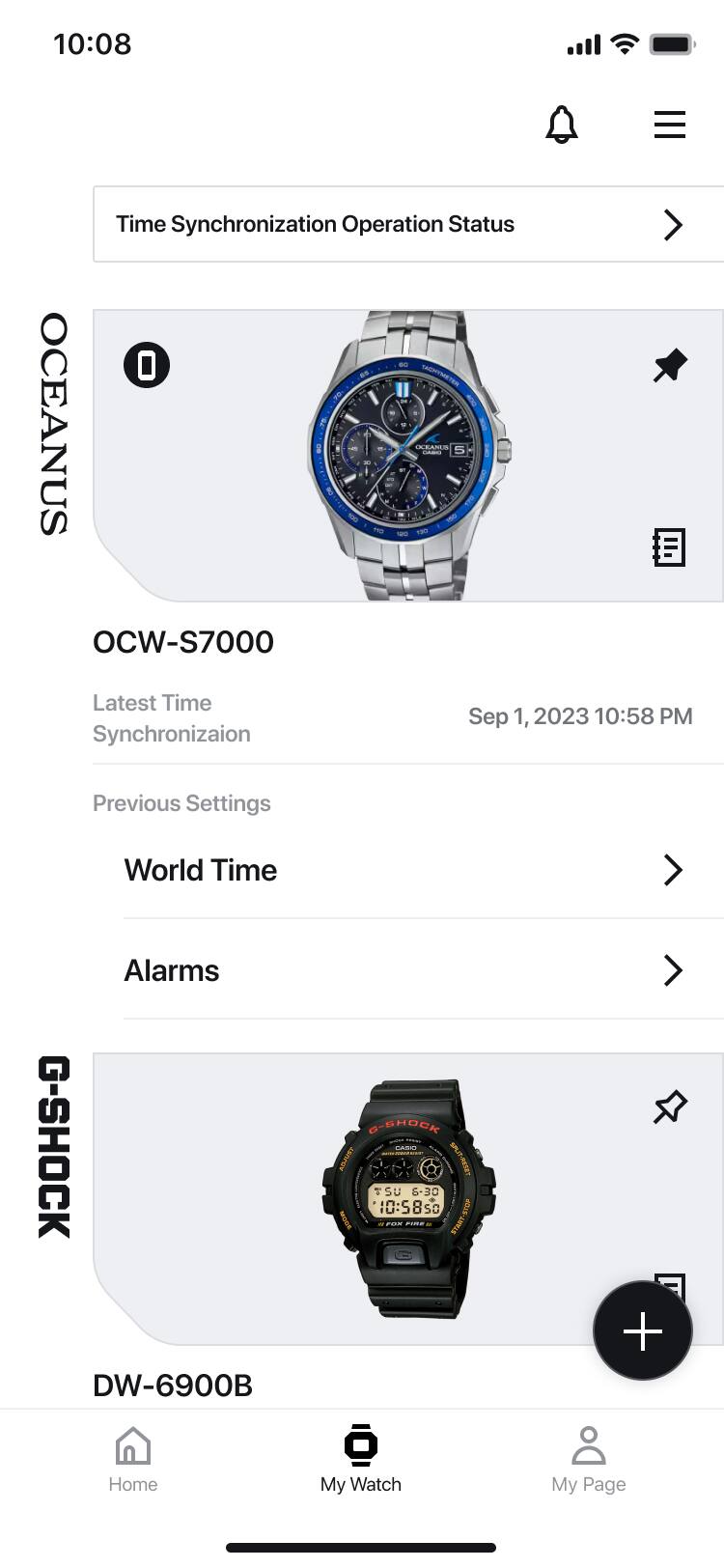Open the notifications bell
This screenshot has width=724, height=1568.
(561, 125)
